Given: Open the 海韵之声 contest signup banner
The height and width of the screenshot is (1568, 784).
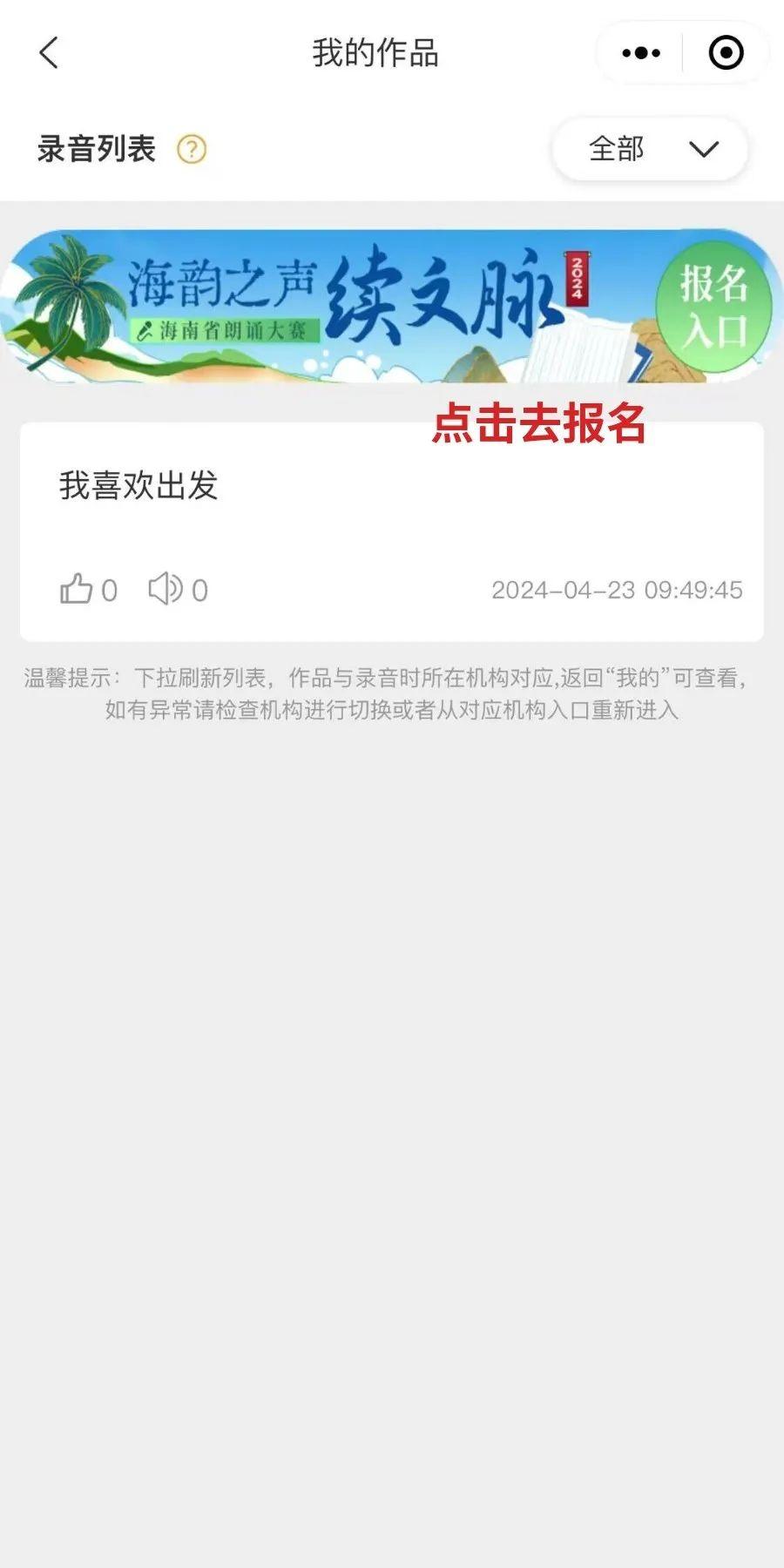Looking at the screenshot, I should 392,305.
